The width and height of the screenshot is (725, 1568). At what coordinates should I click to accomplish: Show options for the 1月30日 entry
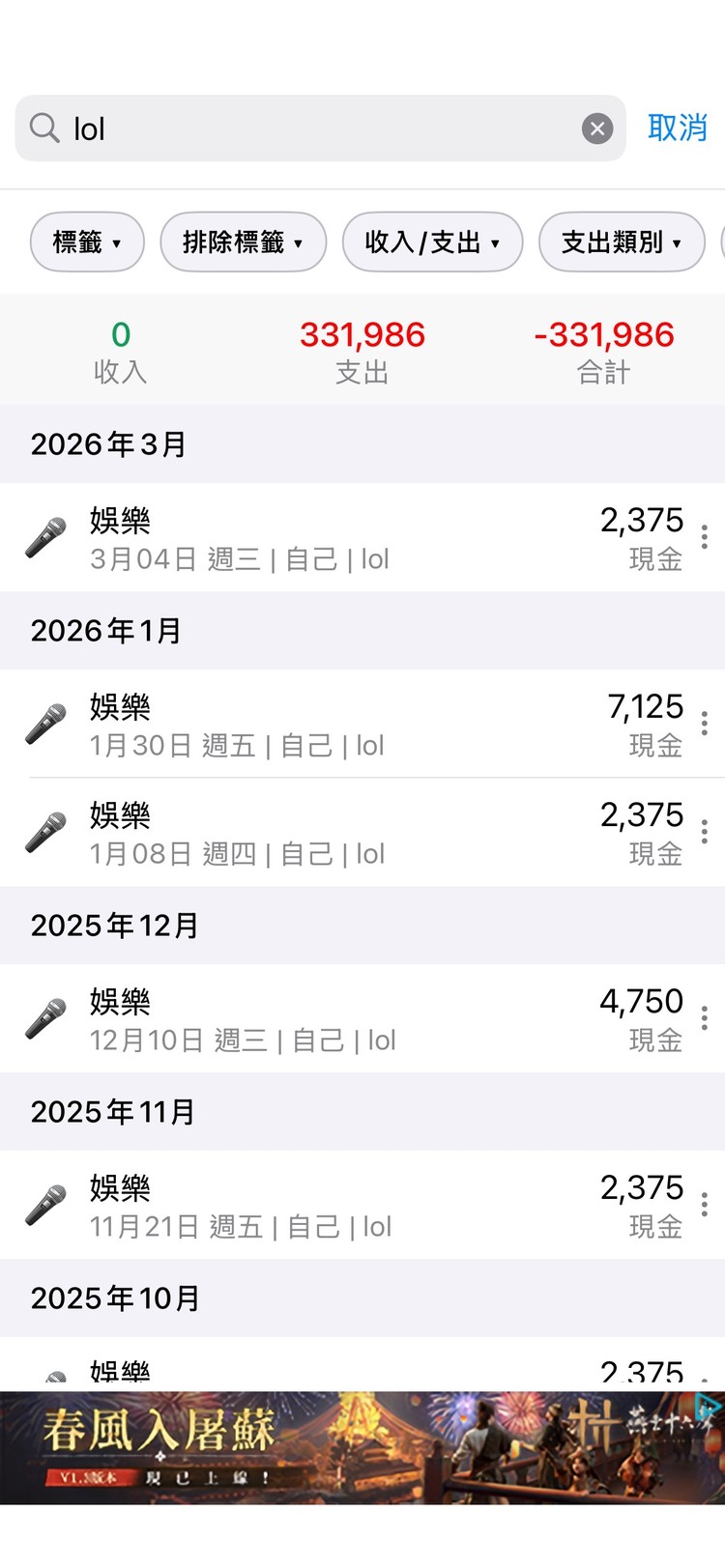coord(705,724)
